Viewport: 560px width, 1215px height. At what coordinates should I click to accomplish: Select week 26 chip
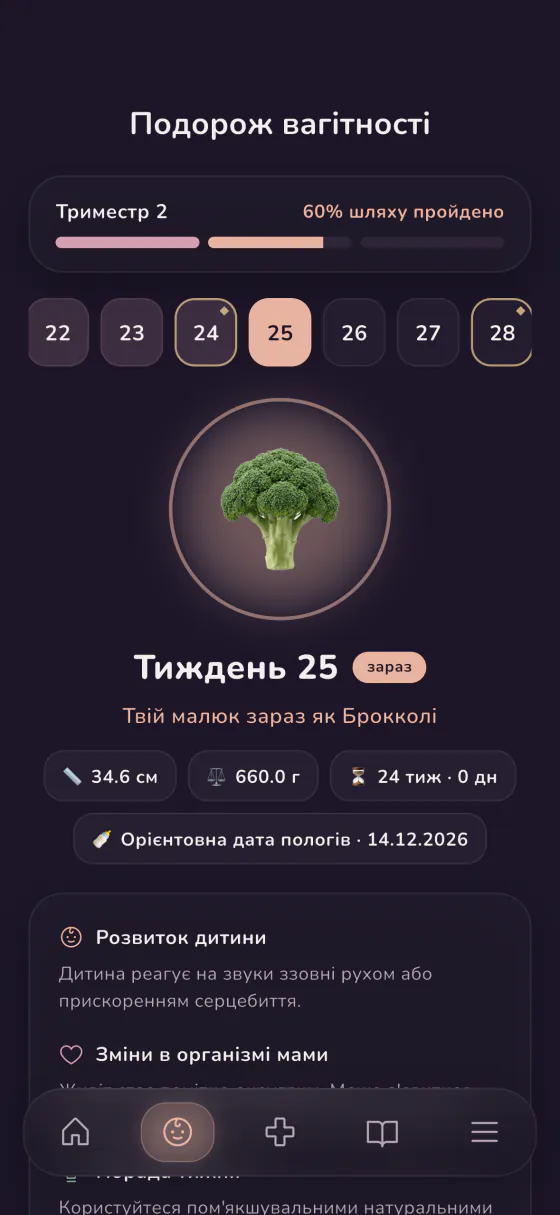pyautogui.click(x=354, y=332)
